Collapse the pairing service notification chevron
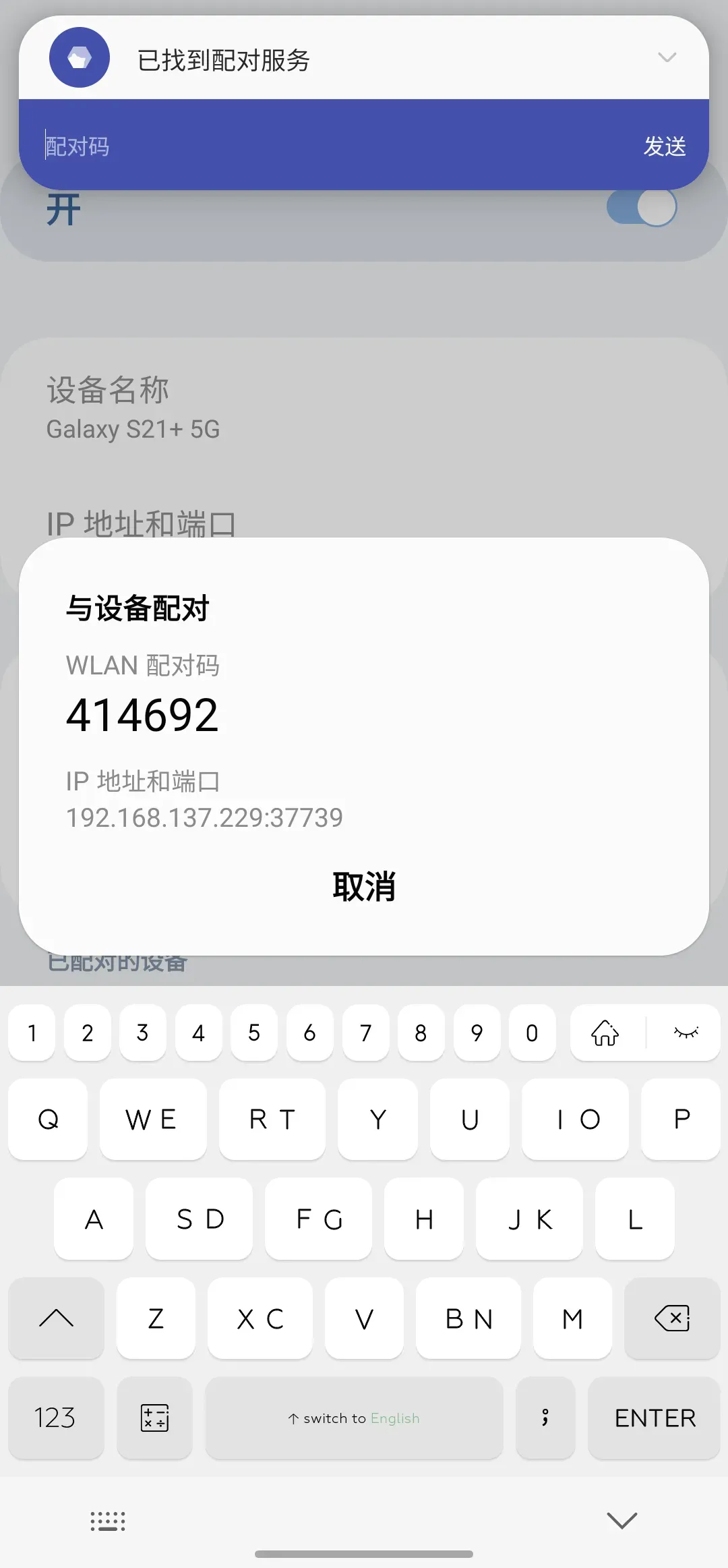Viewport: 728px width, 1568px height. pos(667,58)
